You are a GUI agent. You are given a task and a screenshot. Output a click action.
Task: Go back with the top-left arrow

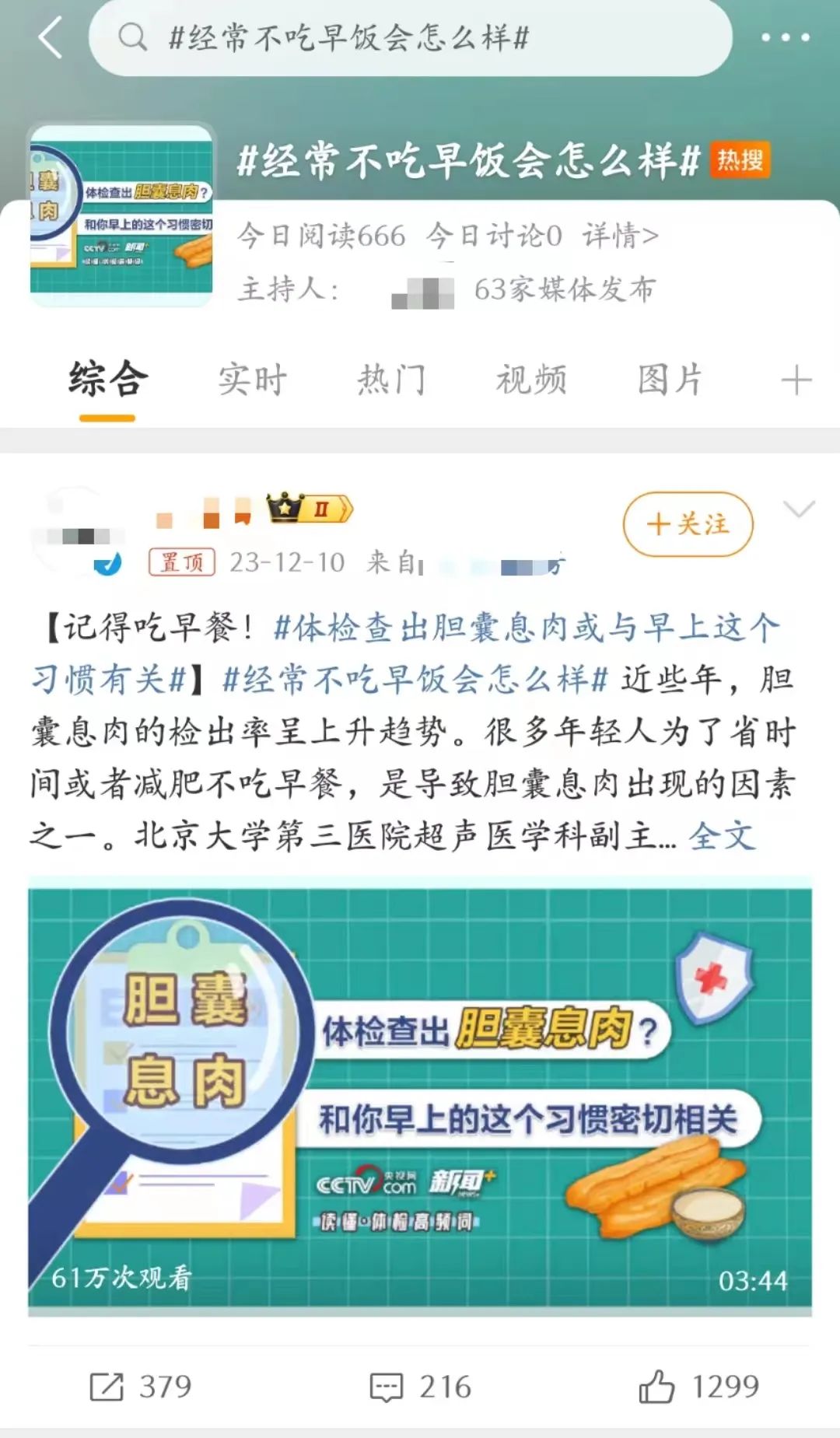(x=51, y=37)
